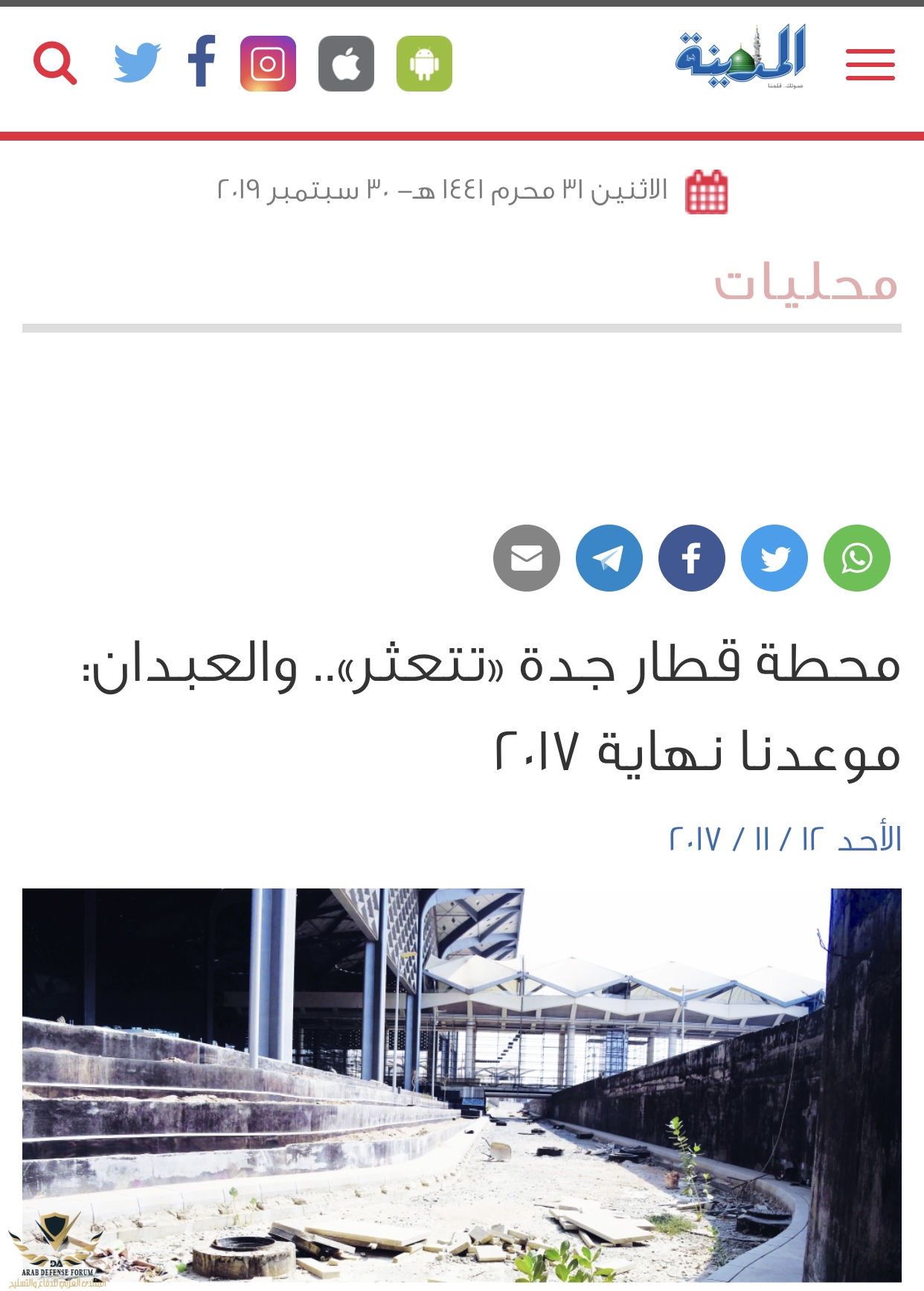
Task: Share article on Facebook
Action: 692,558
